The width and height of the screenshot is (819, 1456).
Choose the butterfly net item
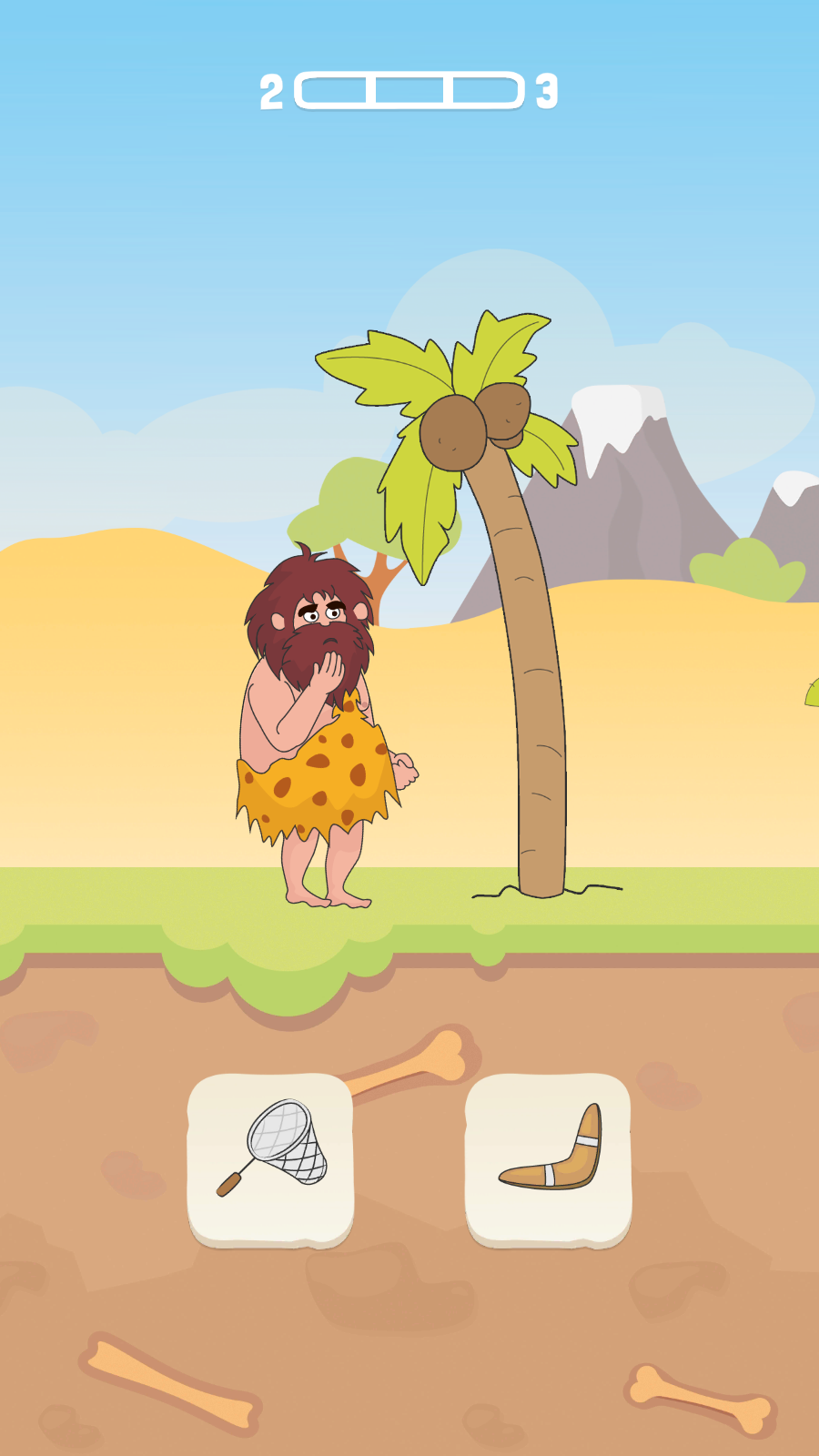270,1158
